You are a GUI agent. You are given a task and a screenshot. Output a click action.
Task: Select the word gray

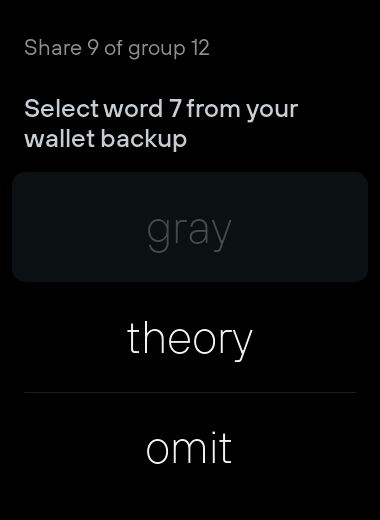(190, 227)
